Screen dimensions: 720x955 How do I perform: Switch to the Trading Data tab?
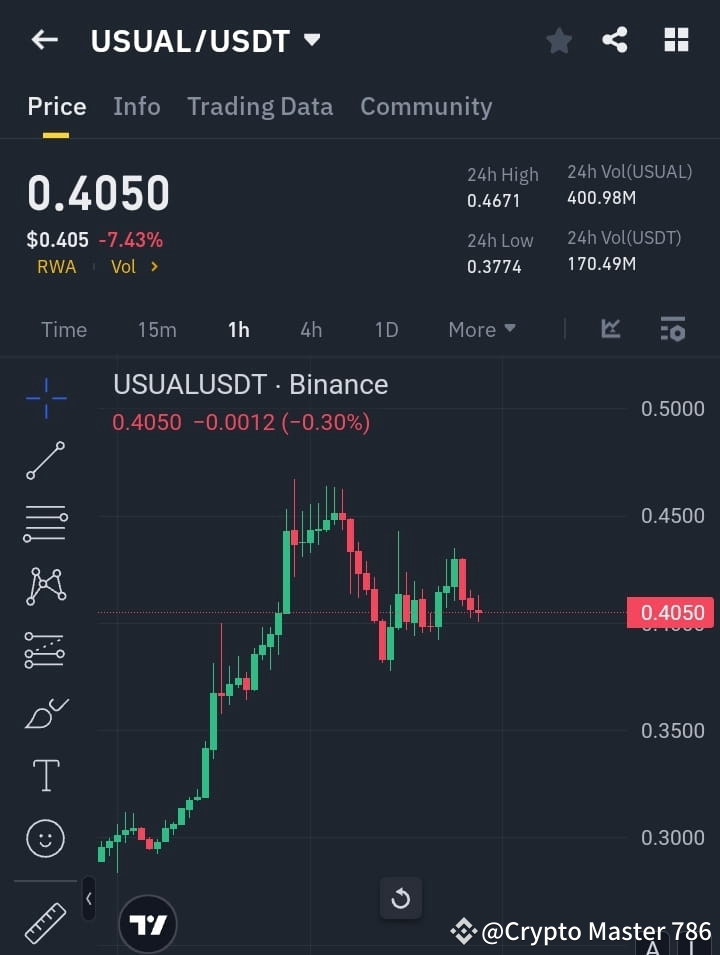point(260,106)
